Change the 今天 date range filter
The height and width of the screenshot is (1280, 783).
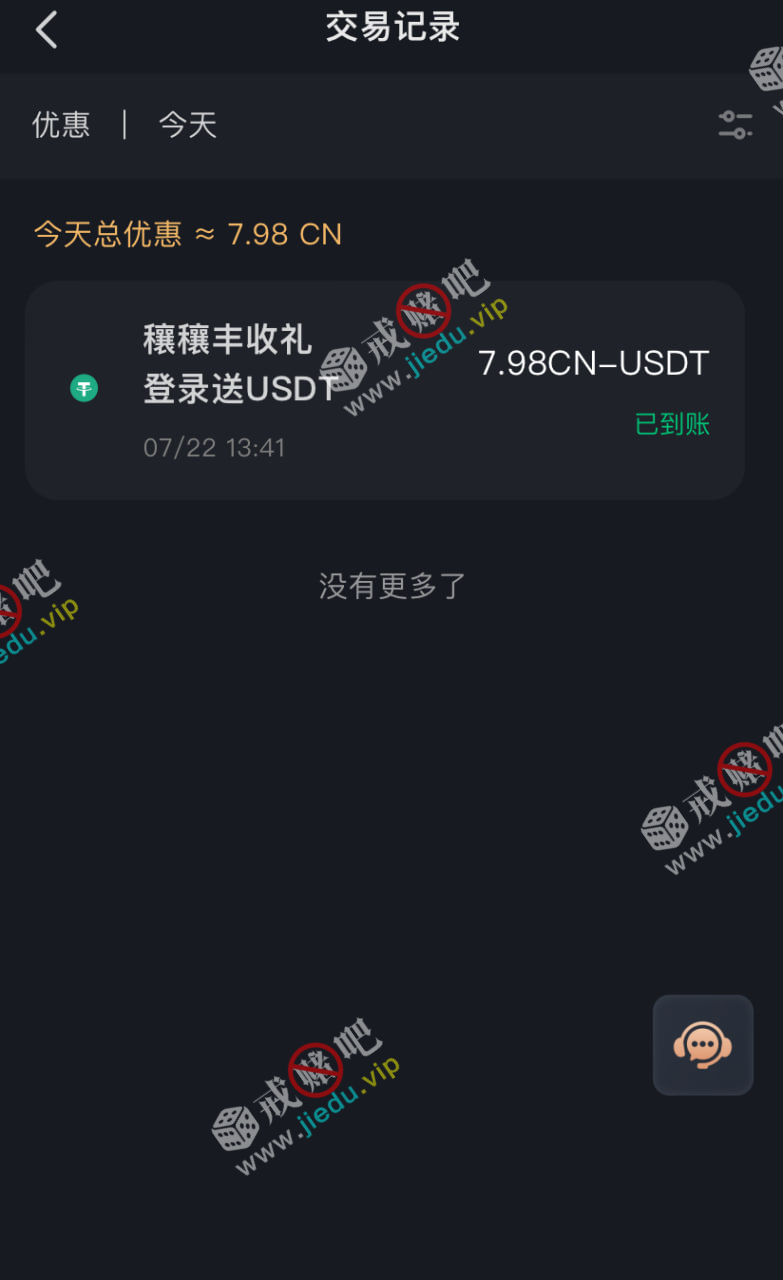click(187, 125)
